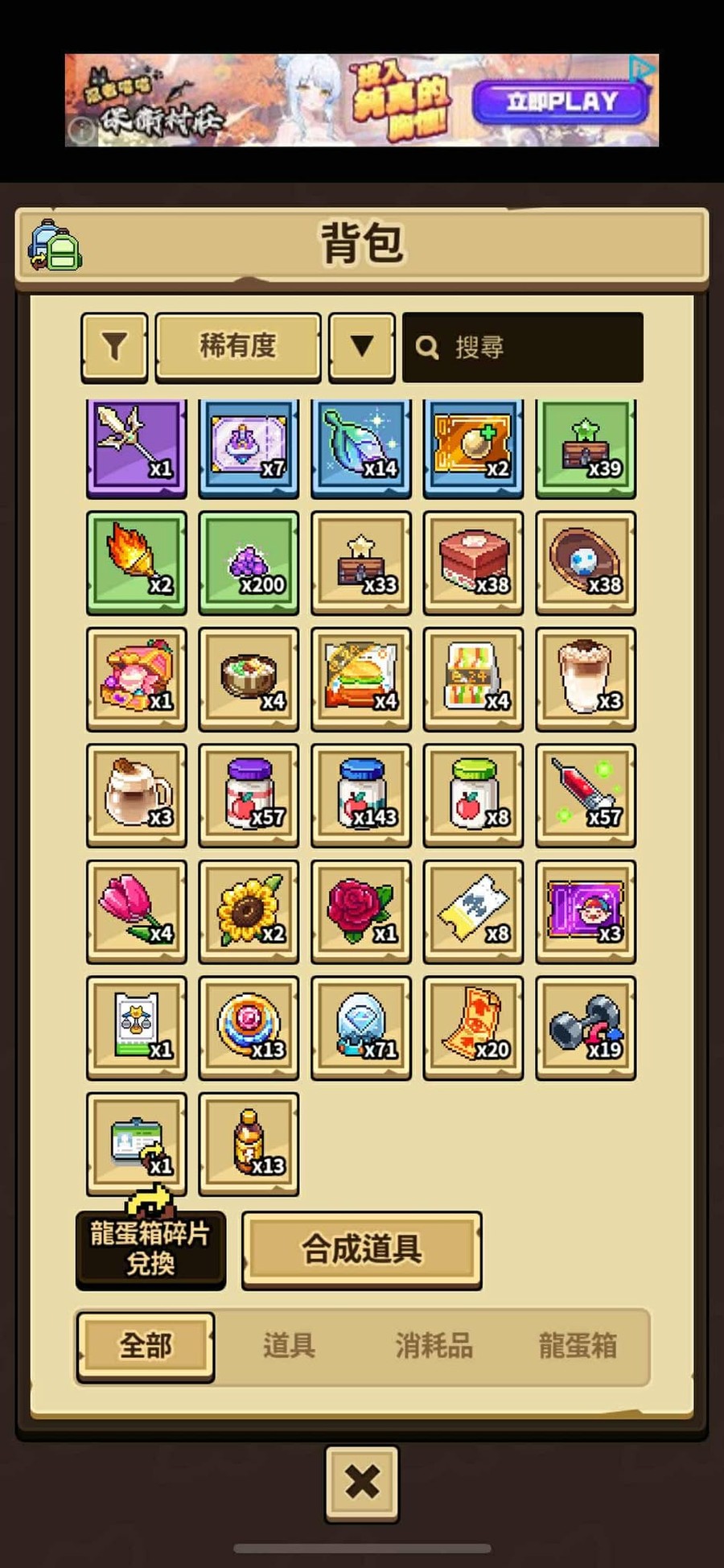Select the red rose x1 item

click(361, 911)
